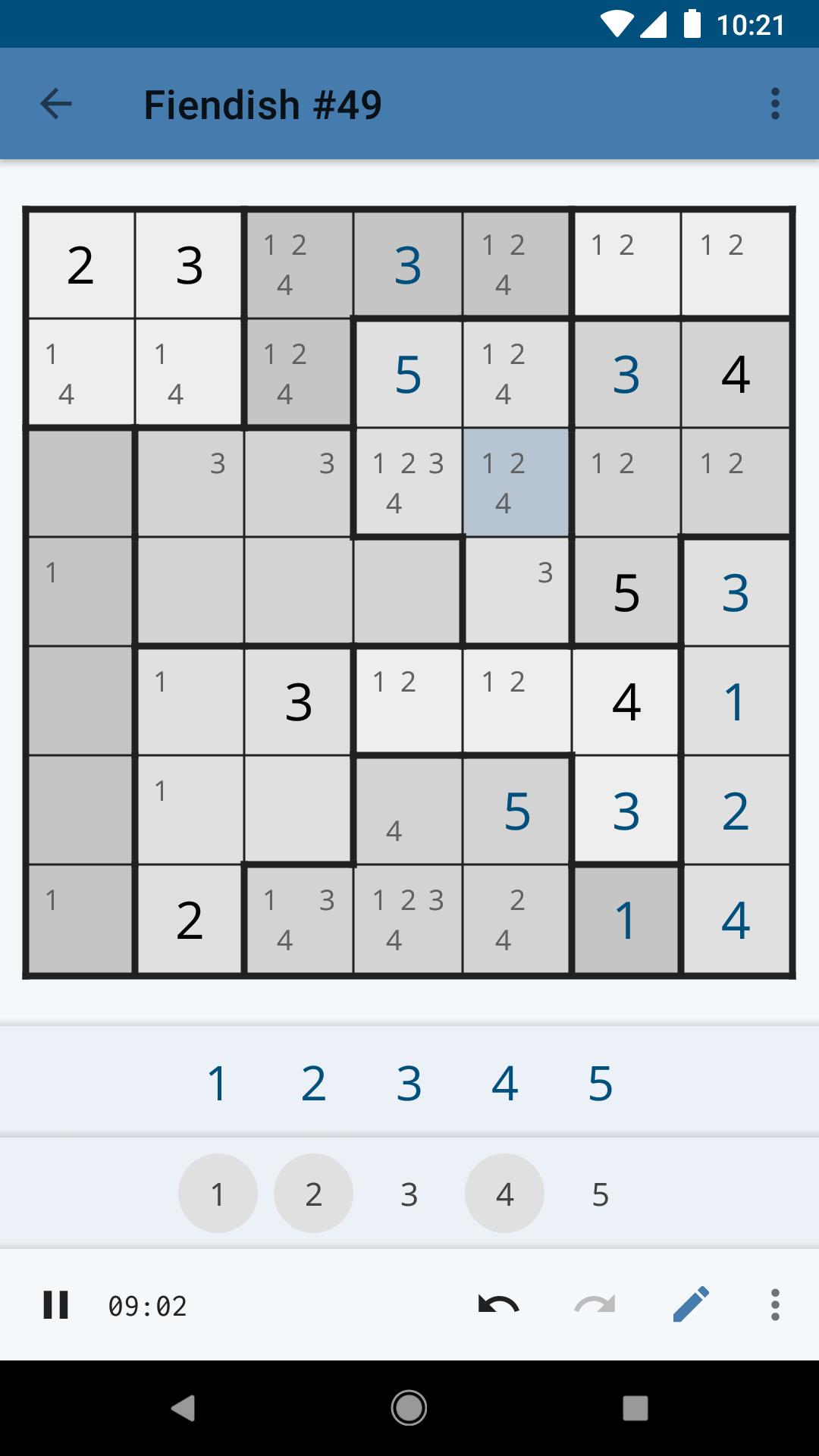
Task: Open the overflow menu in app bar
Action: (x=774, y=104)
